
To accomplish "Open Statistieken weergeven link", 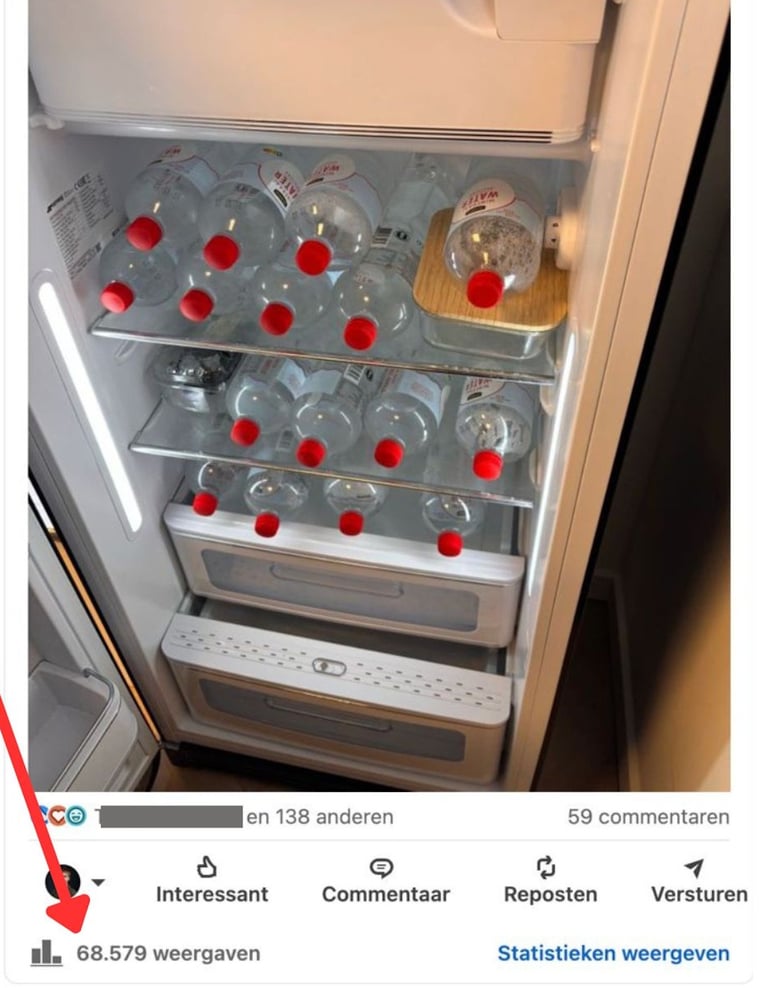I will (x=613, y=953).
